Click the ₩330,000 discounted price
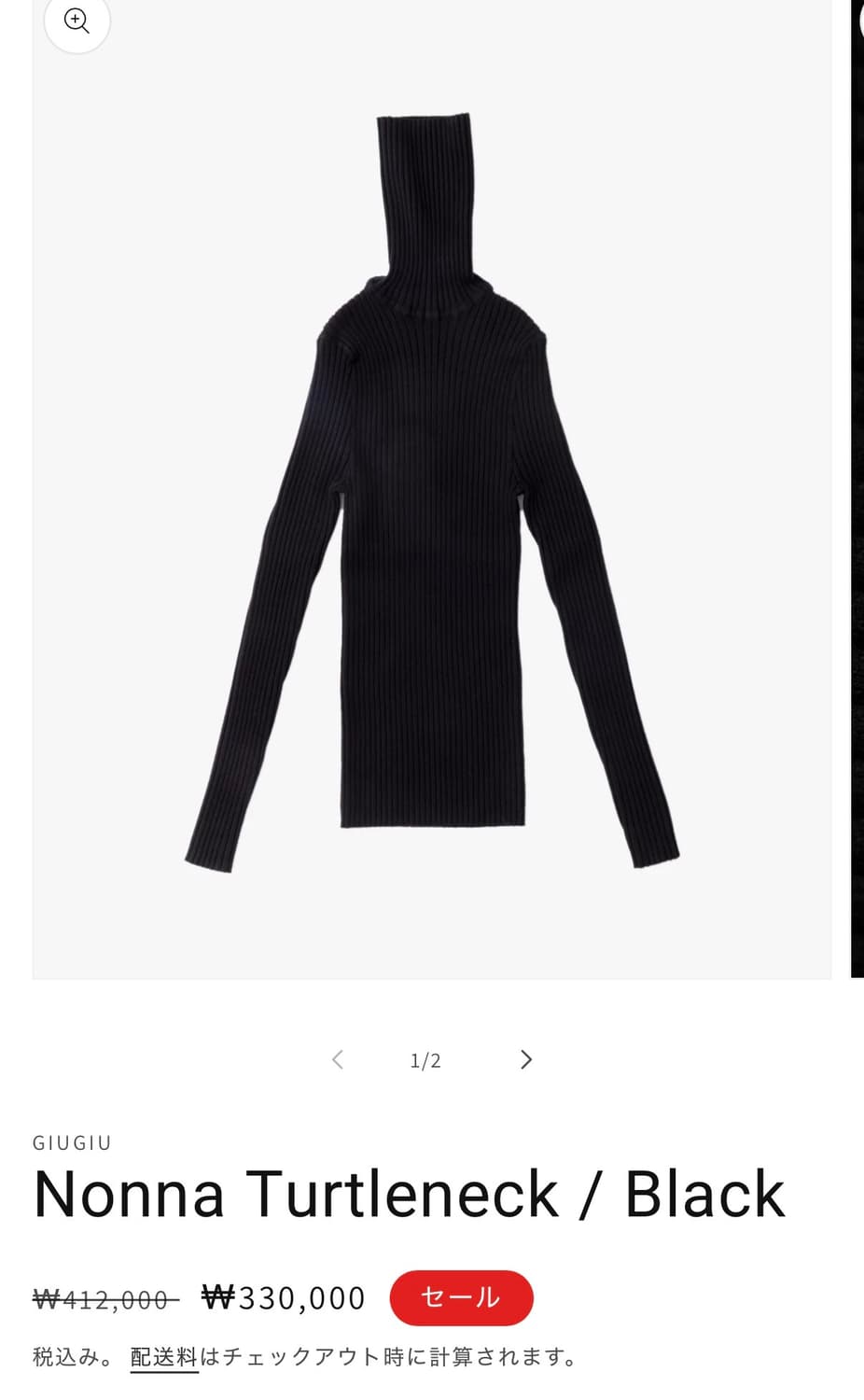Screen dimensions: 864x1400 (282, 1297)
